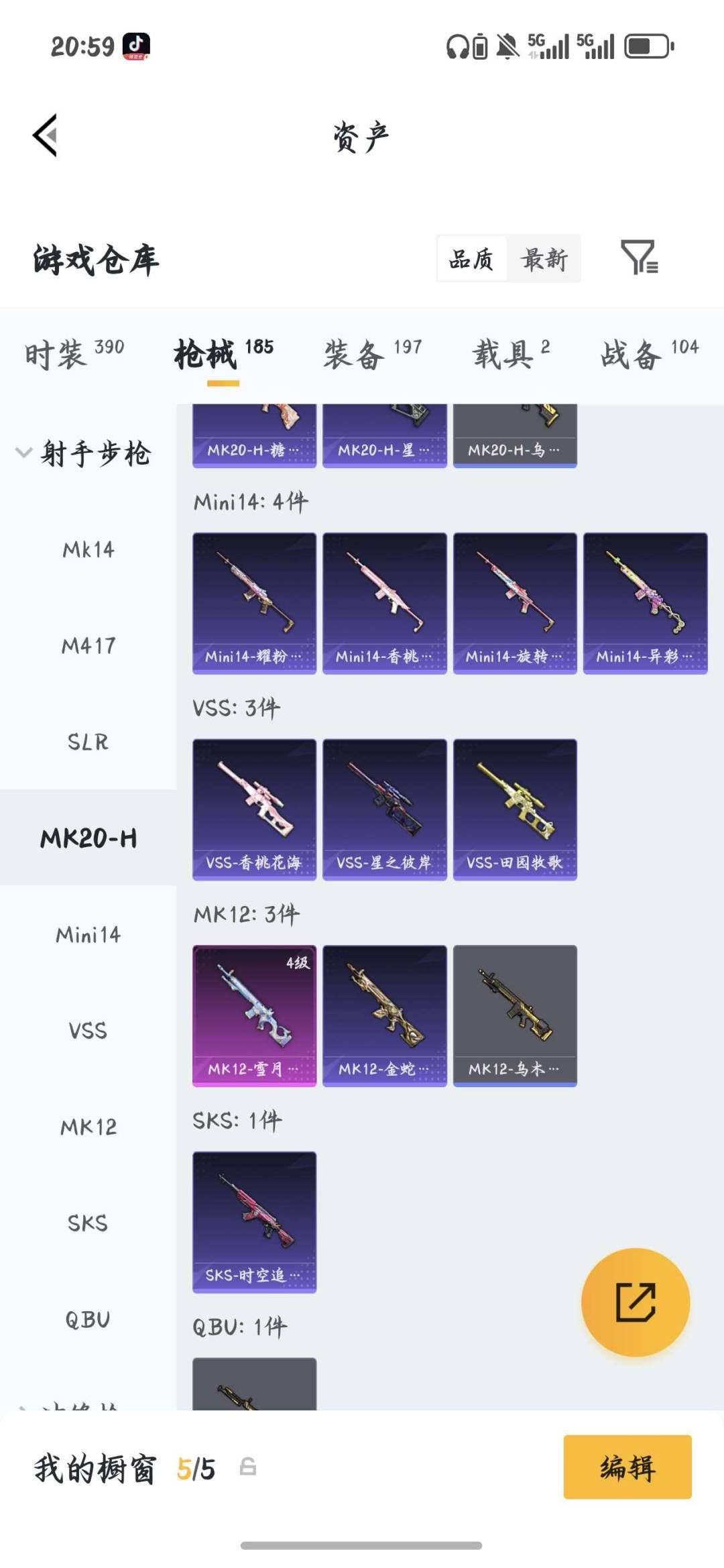The height and width of the screenshot is (1568, 724).
Task: Select SLR in the side list
Action: click(x=88, y=742)
